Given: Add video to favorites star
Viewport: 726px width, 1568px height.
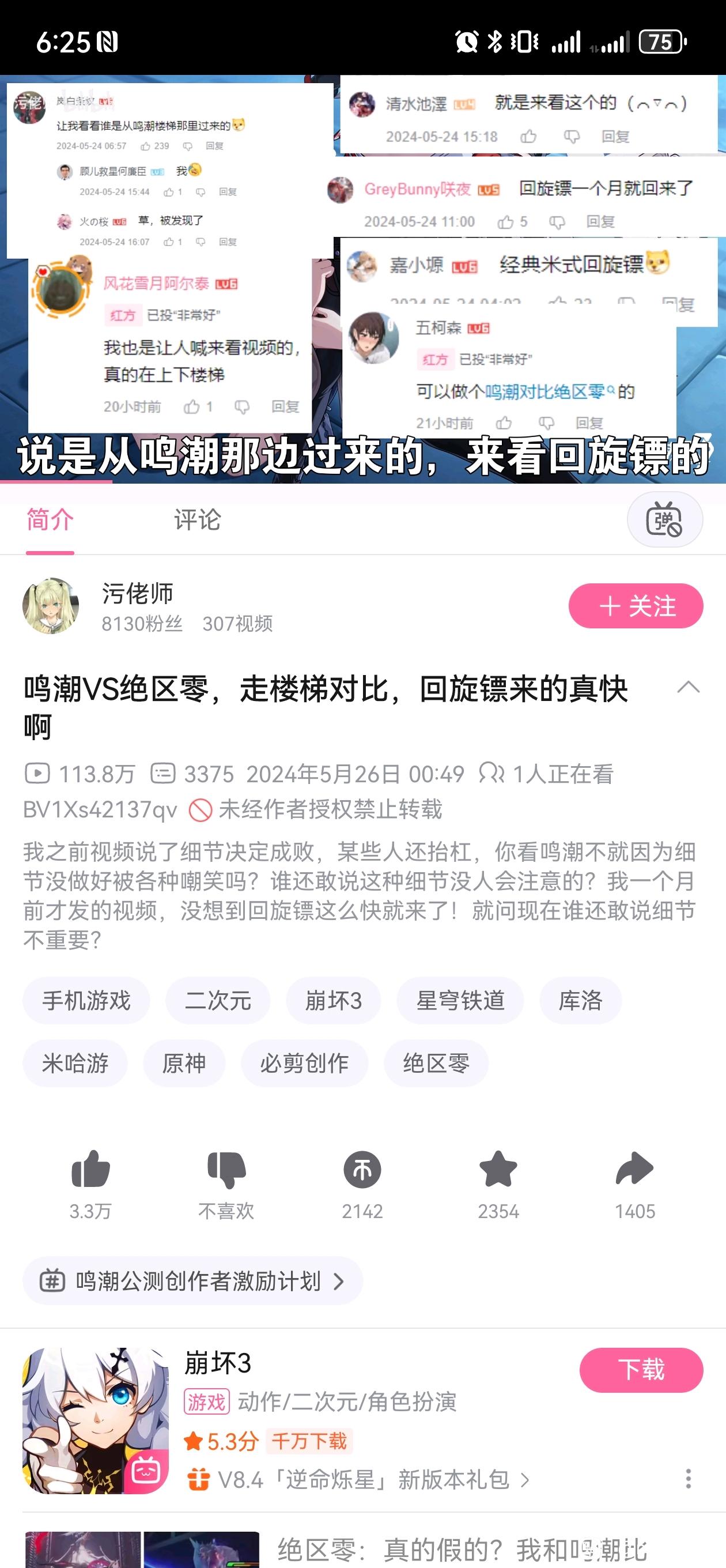Looking at the screenshot, I should [498, 1169].
